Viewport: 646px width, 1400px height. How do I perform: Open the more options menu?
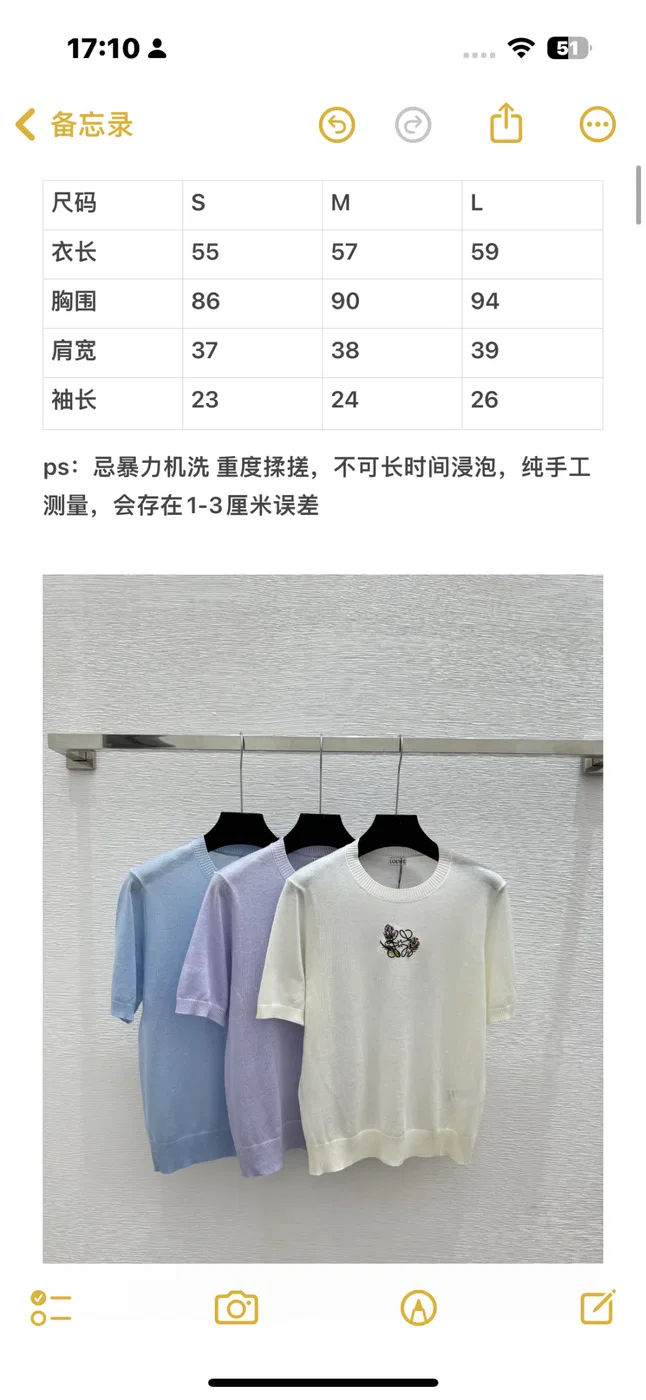(598, 125)
